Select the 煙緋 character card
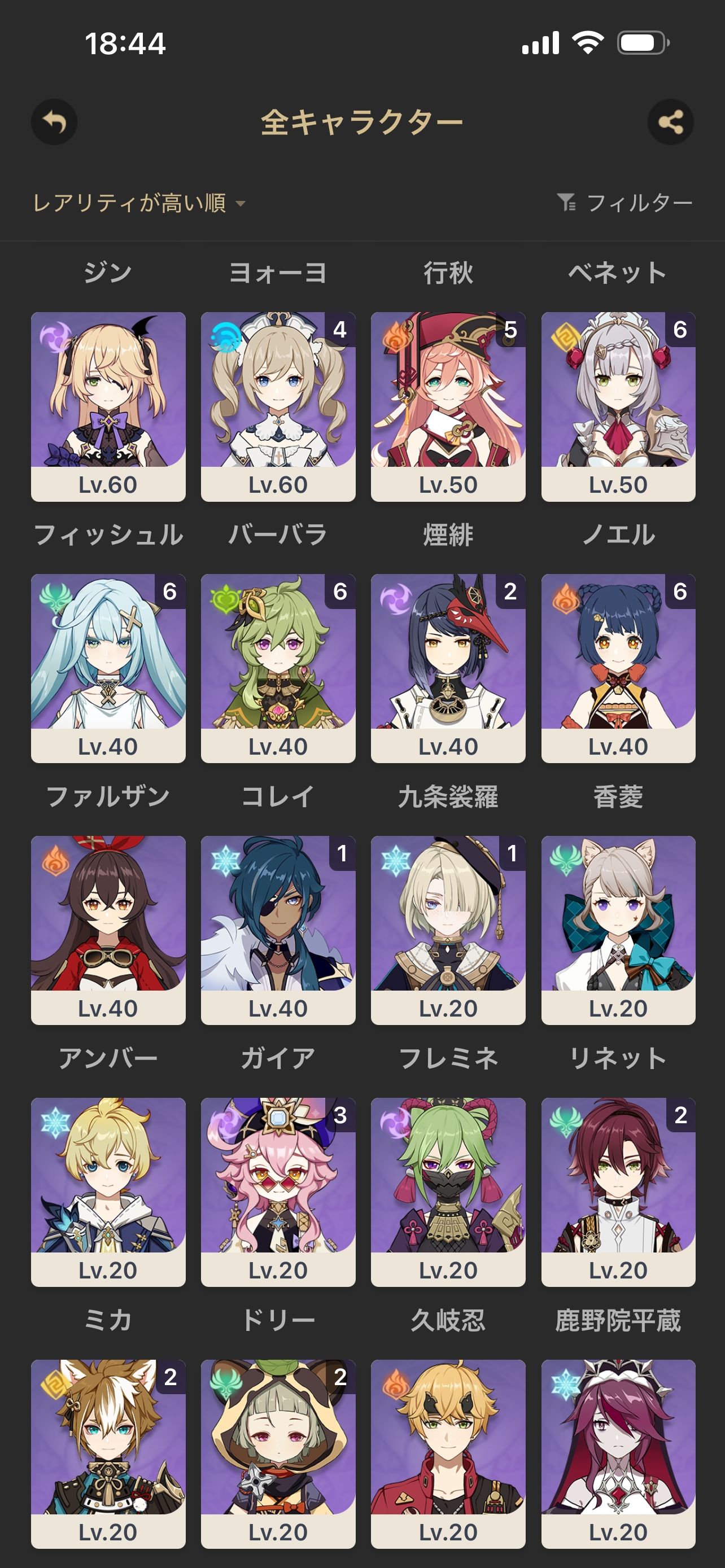The image size is (725, 1568). [448, 406]
